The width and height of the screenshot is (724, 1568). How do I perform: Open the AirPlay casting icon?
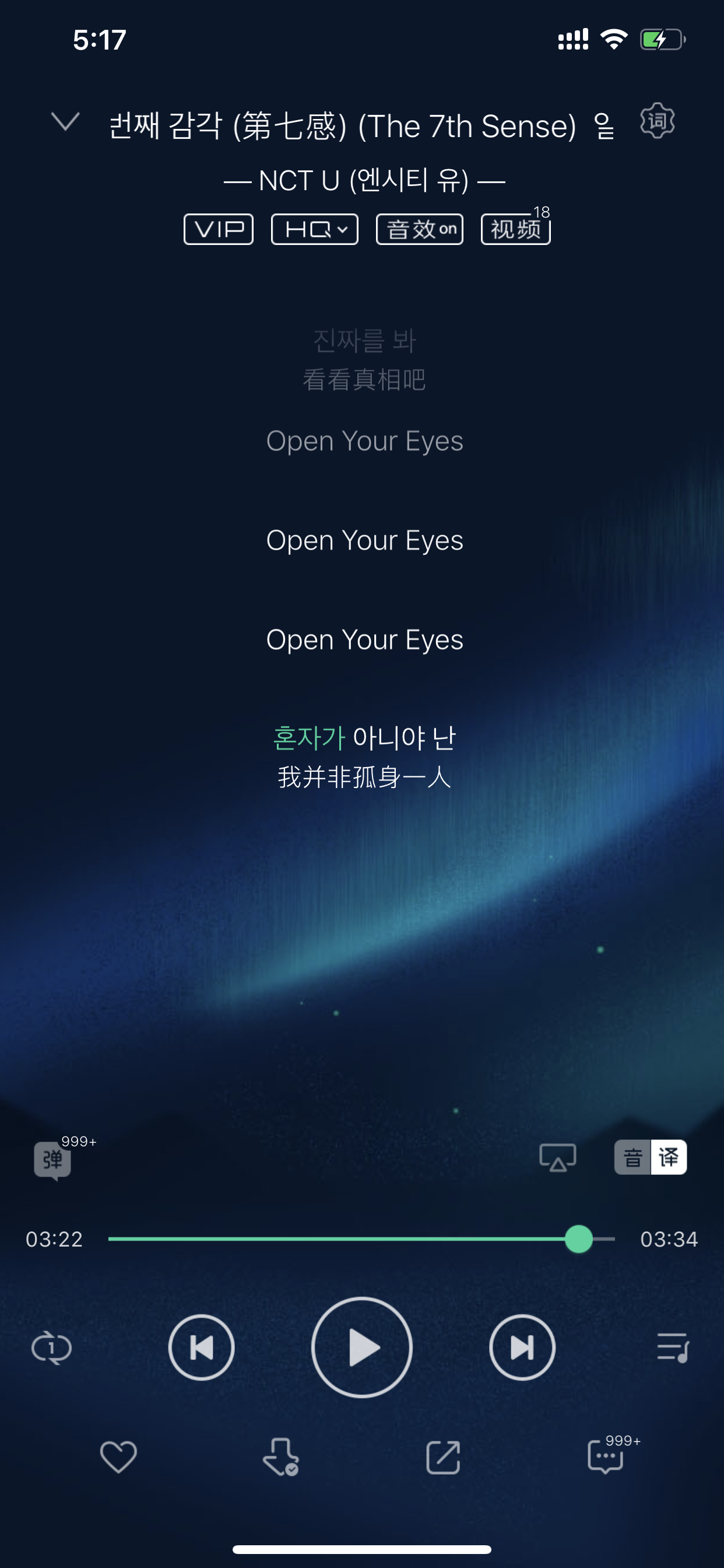(x=557, y=1157)
